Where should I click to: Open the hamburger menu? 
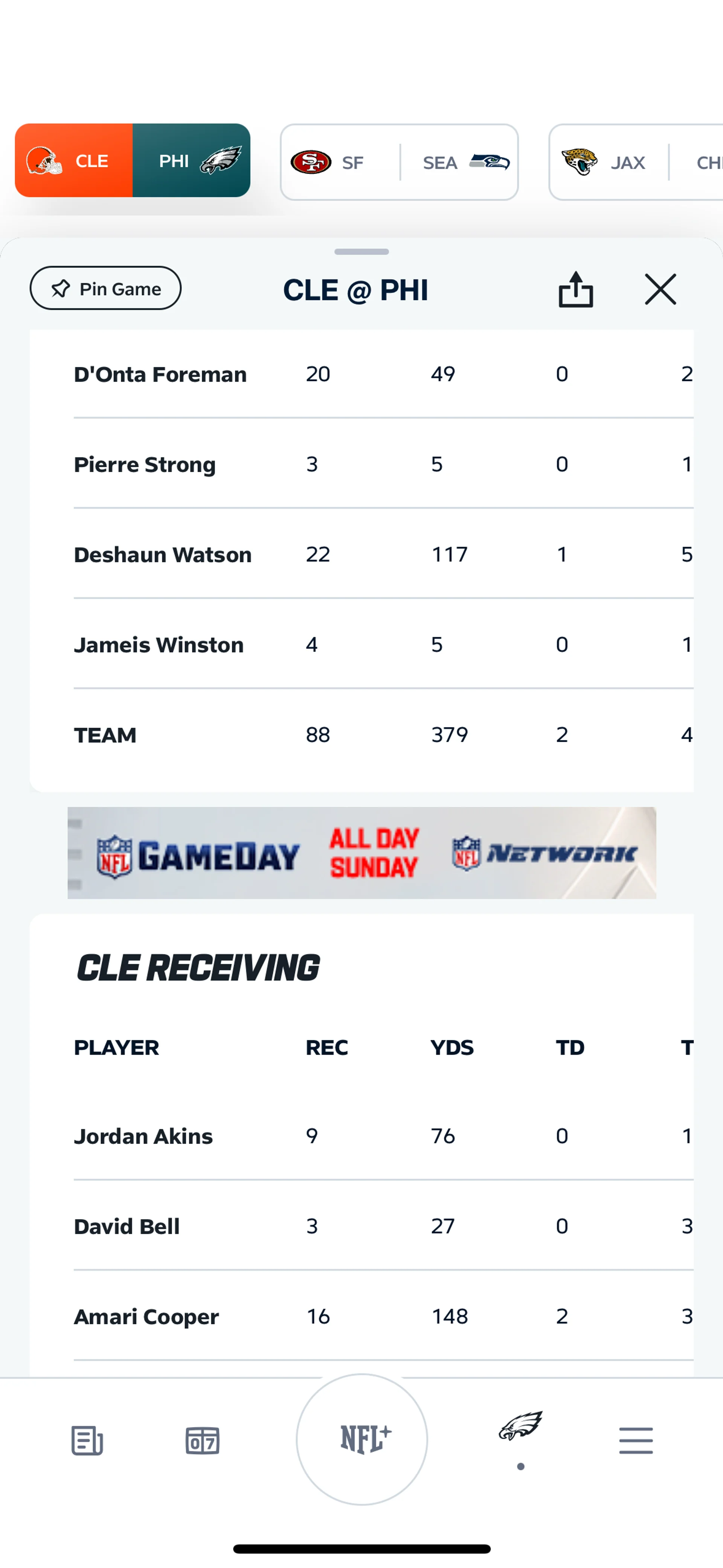point(636,1440)
